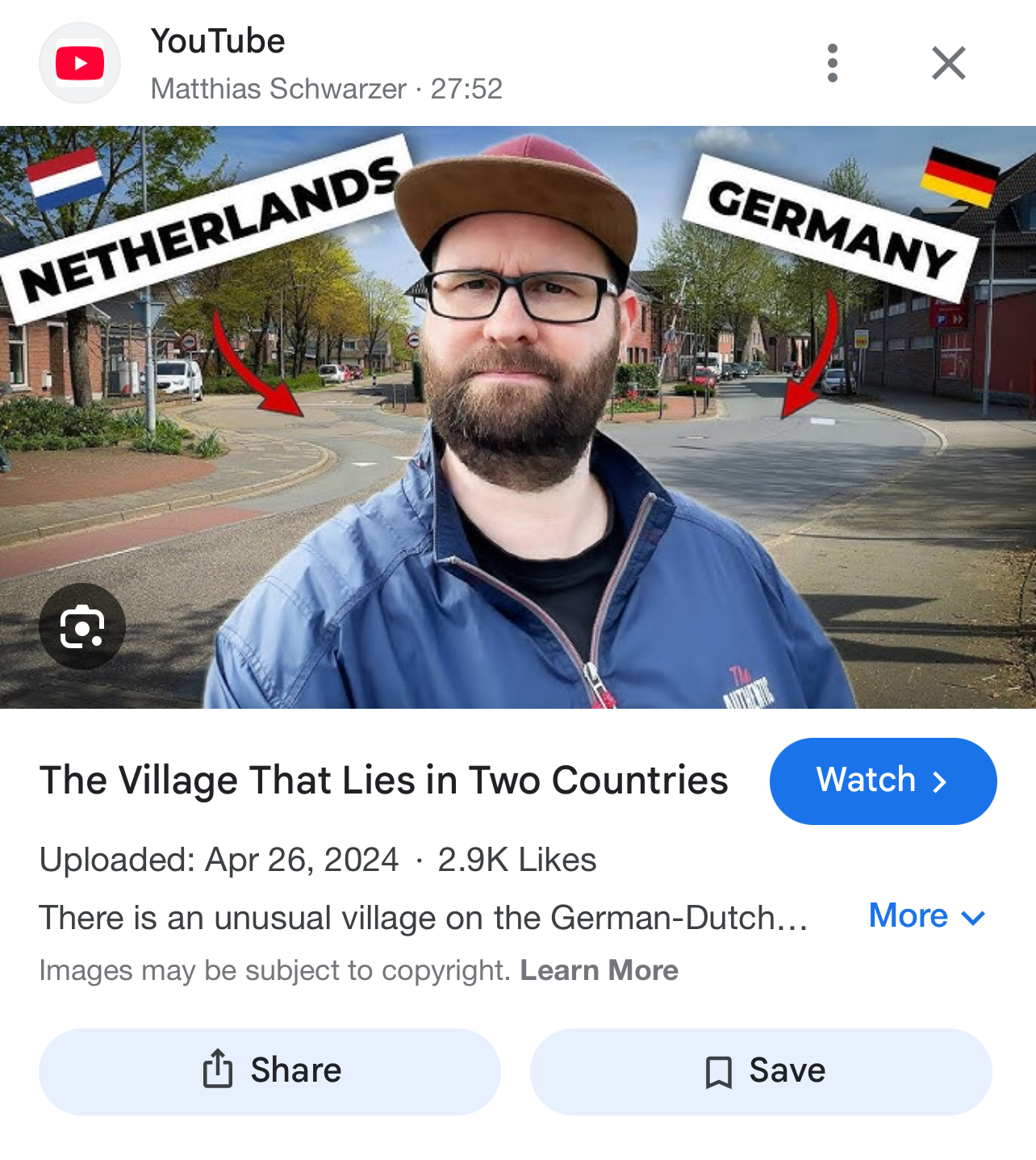
Task: Open the copyright Learn More link
Action: [599, 969]
